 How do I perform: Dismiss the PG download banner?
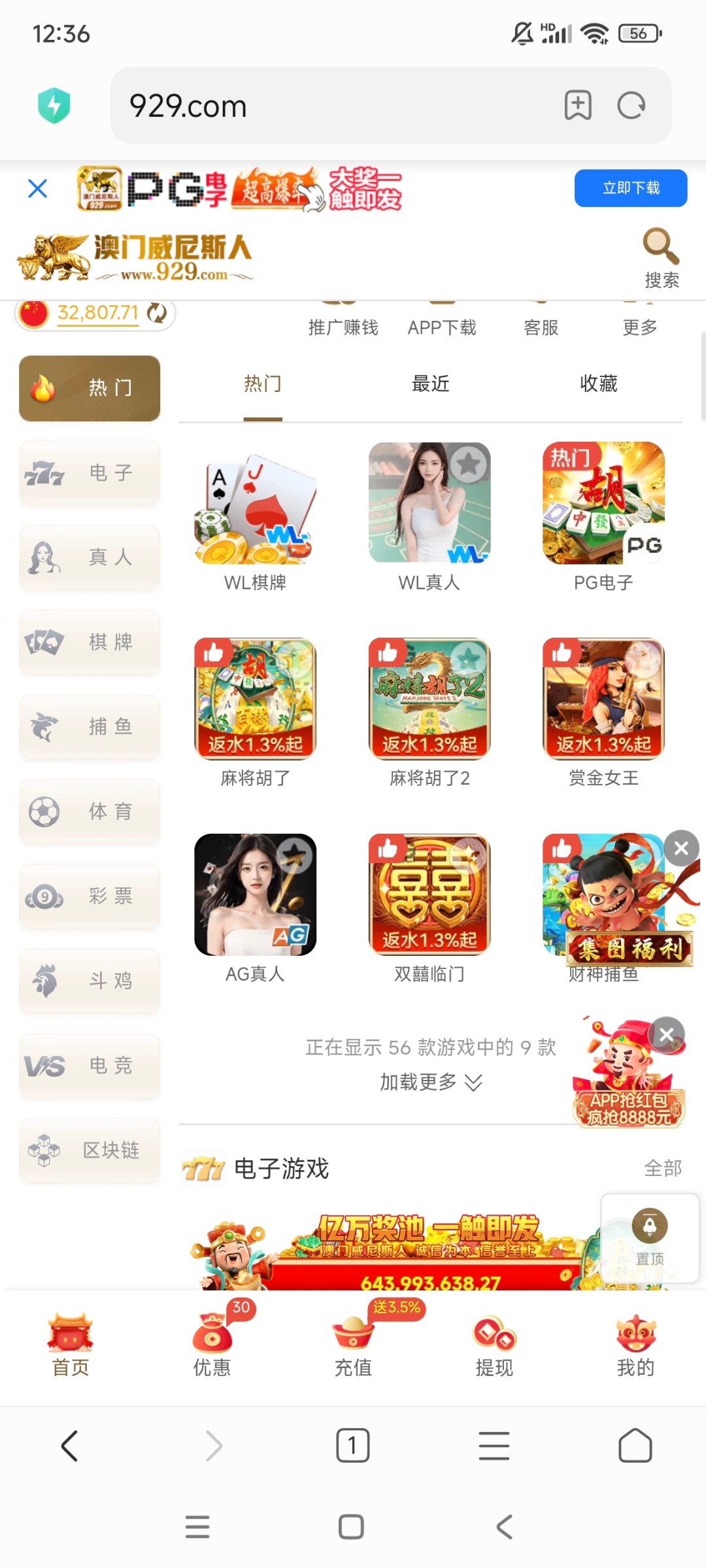click(38, 189)
